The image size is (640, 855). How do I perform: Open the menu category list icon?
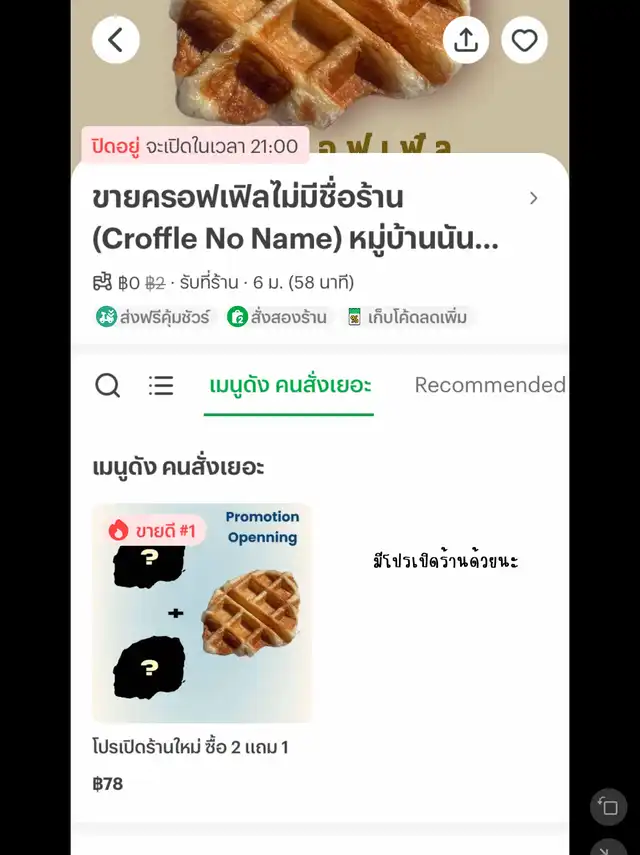click(161, 385)
